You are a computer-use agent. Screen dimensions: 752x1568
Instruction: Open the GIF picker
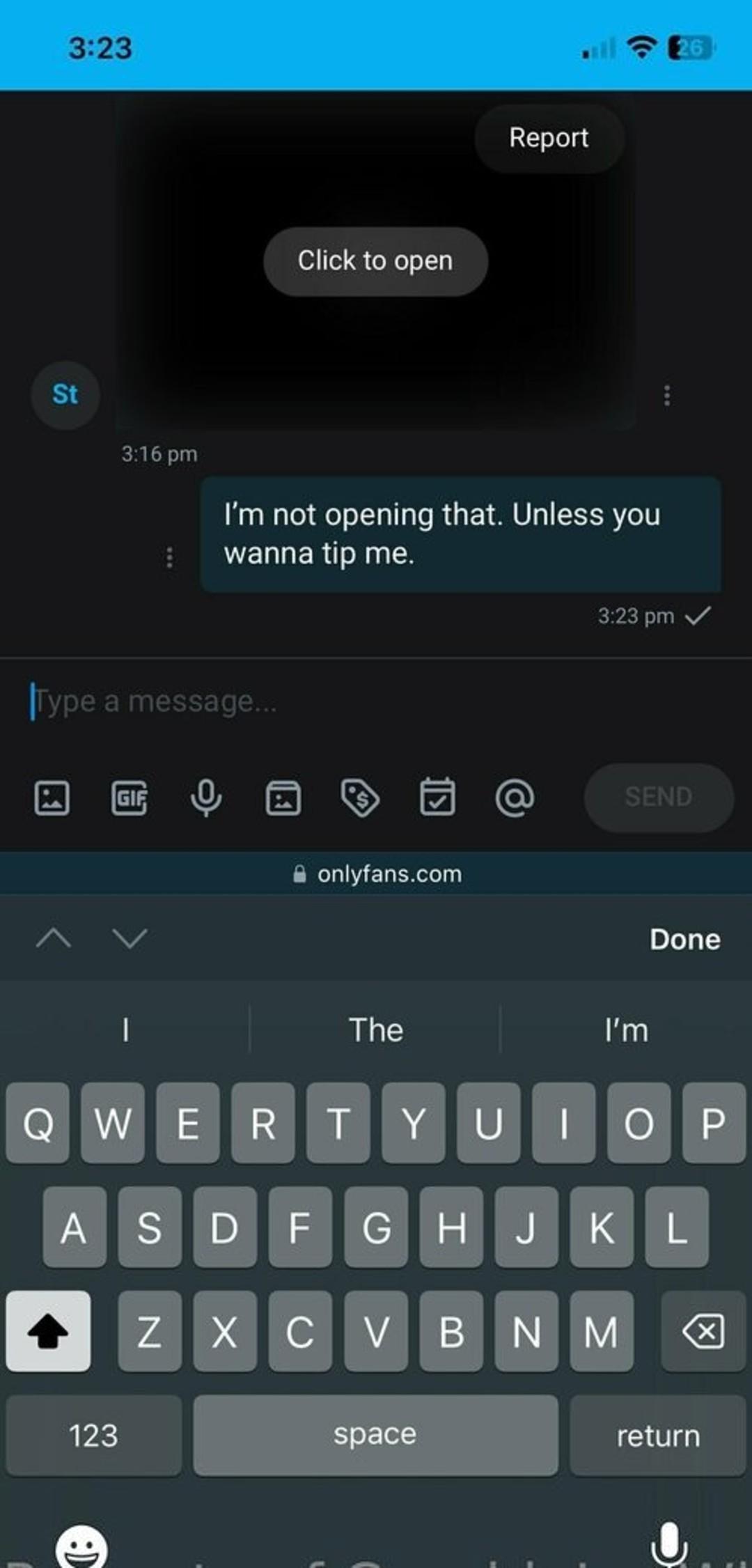tap(130, 798)
